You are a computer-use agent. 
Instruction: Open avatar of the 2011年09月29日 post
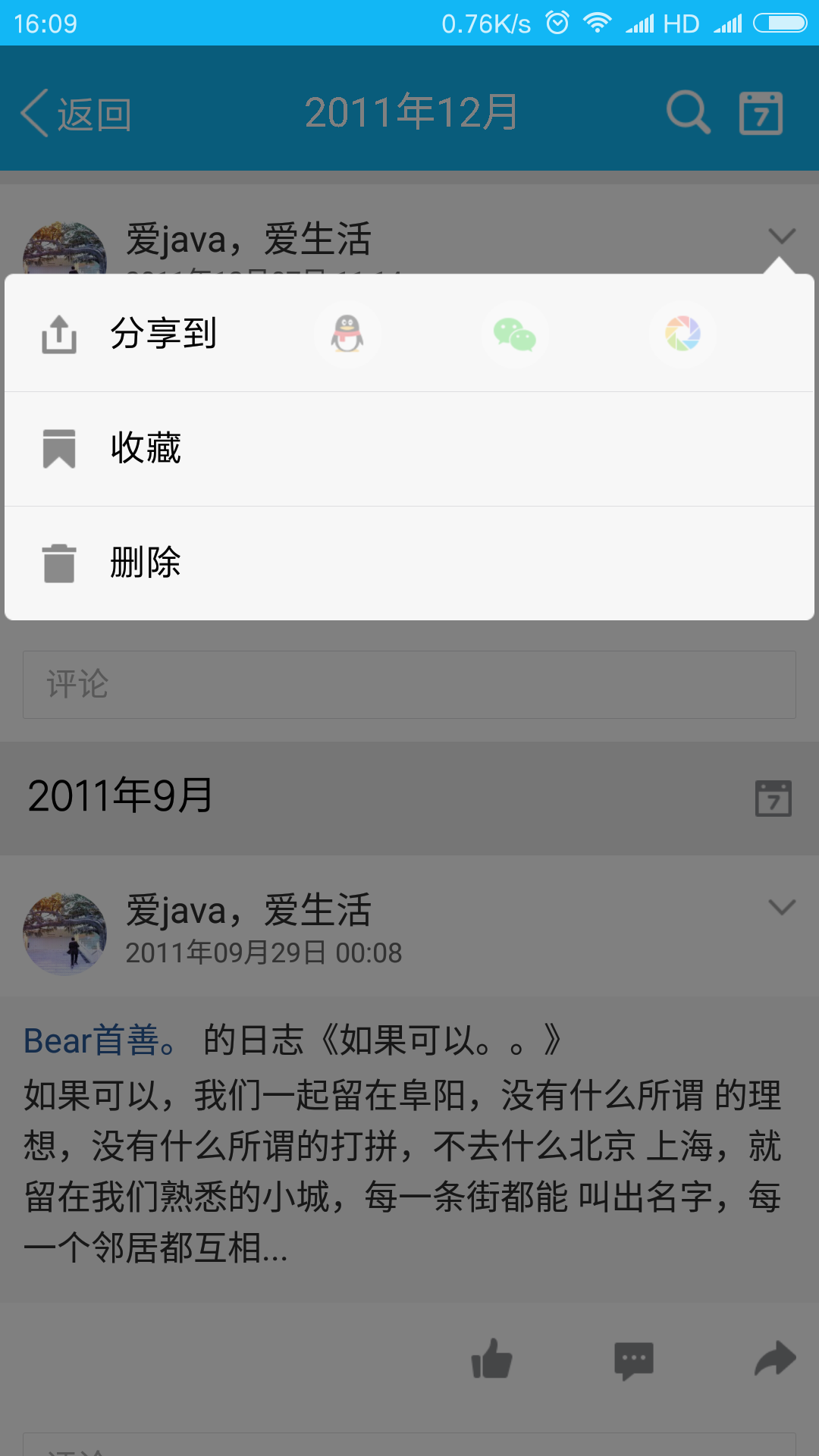tap(65, 934)
